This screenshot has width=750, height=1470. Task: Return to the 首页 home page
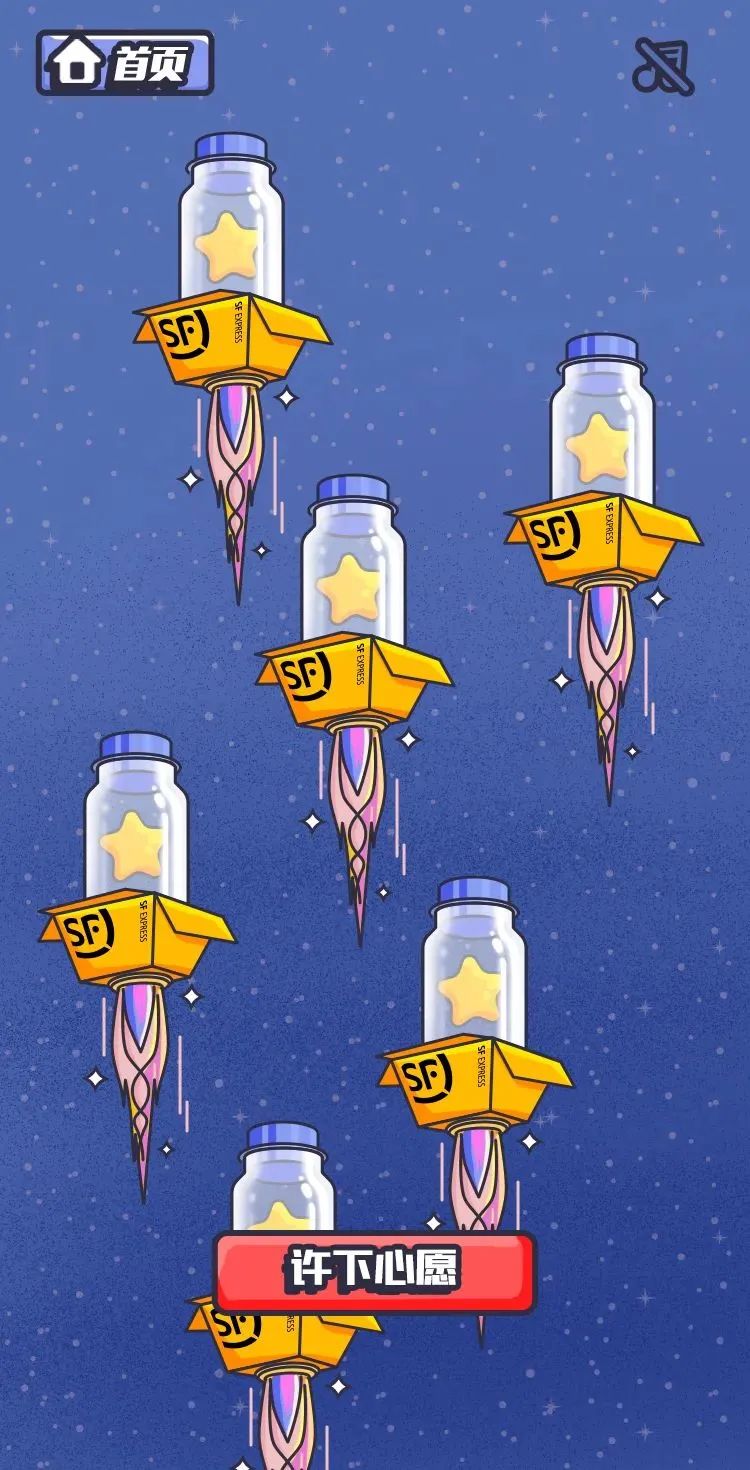click(125, 63)
